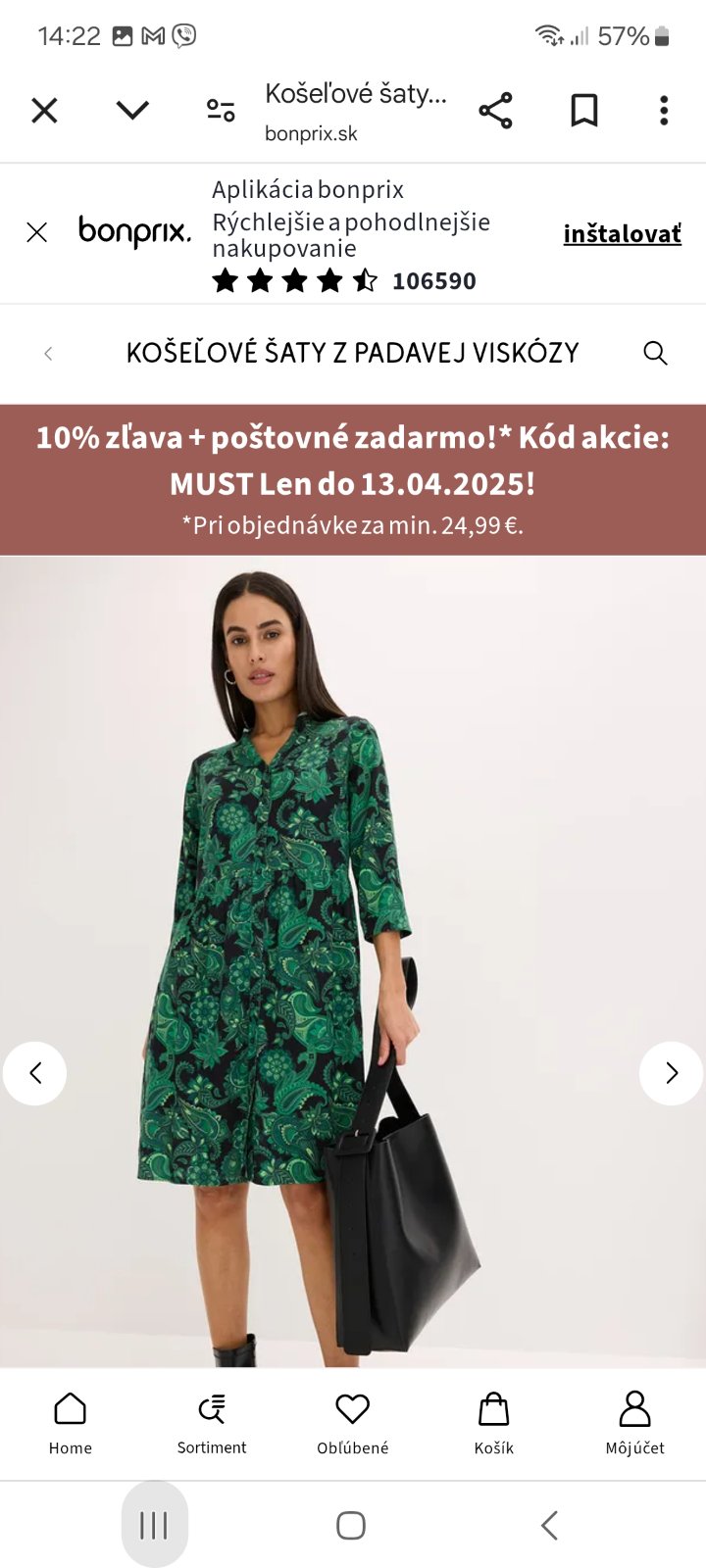Tap the system back button
Viewport: 706px width, 1568px height.
[550, 1525]
